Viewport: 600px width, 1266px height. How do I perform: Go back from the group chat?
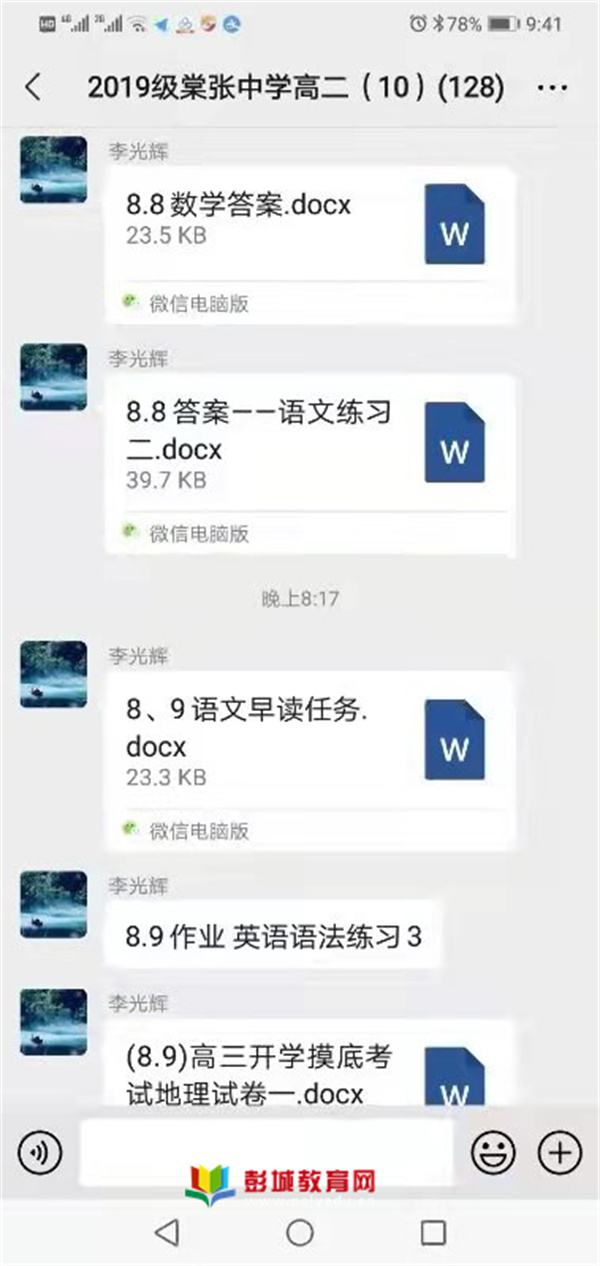33,87
